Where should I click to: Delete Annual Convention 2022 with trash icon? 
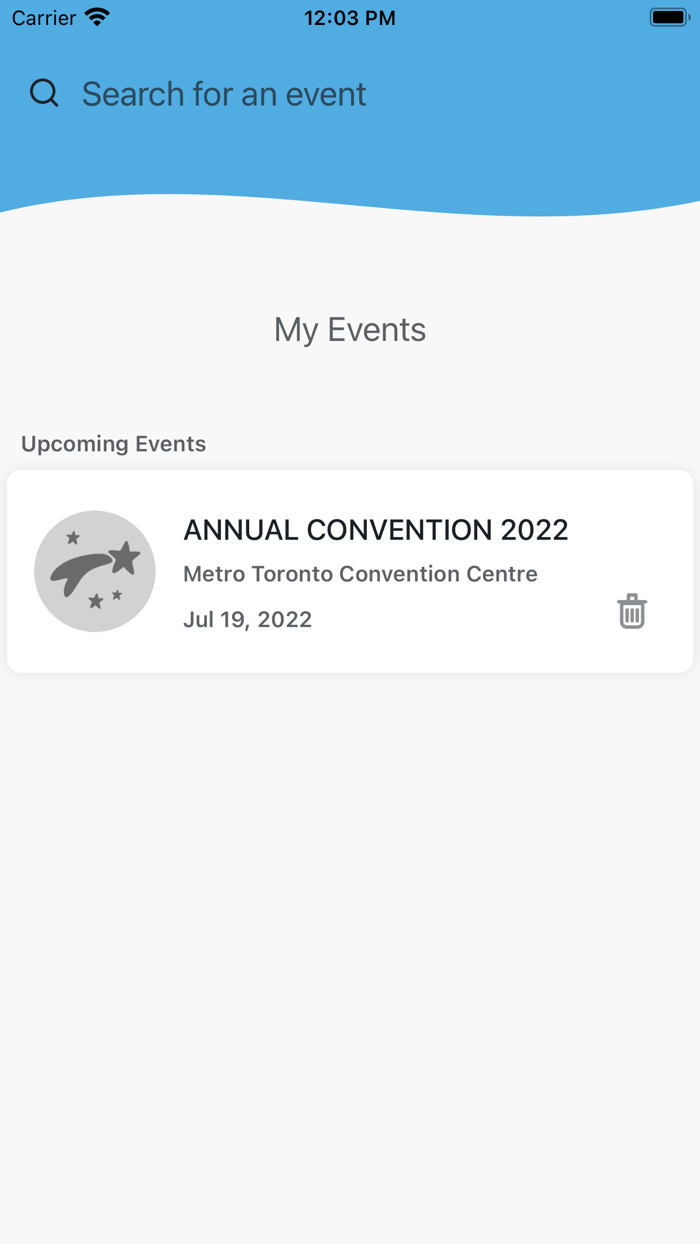632,611
